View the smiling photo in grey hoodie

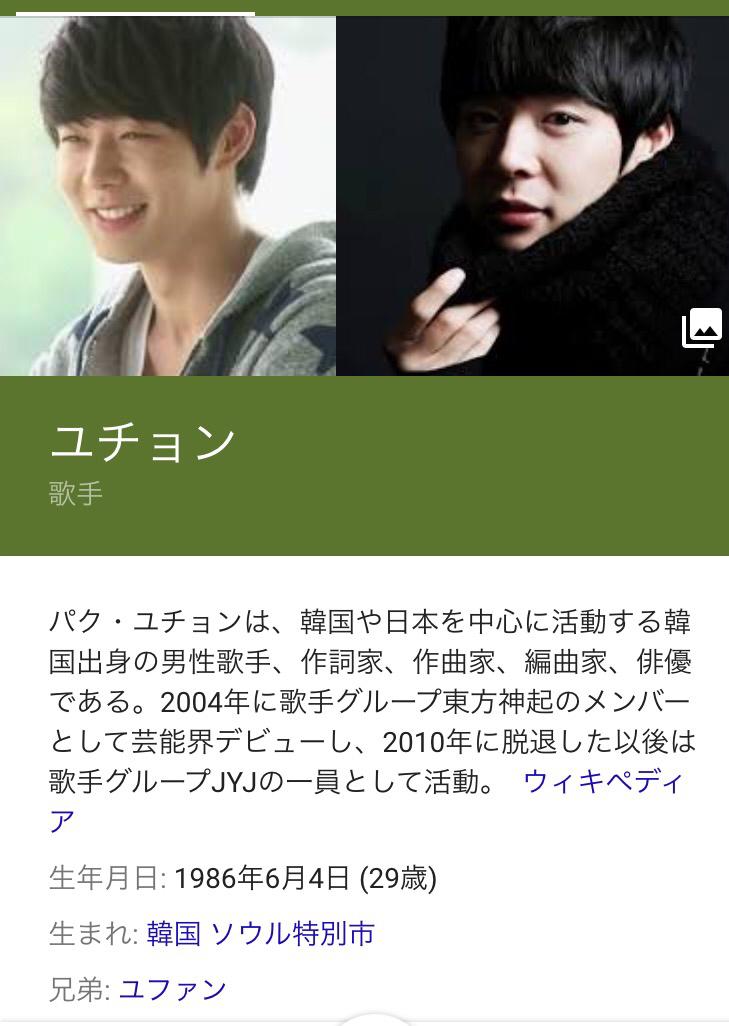click(x=168, y=196)
